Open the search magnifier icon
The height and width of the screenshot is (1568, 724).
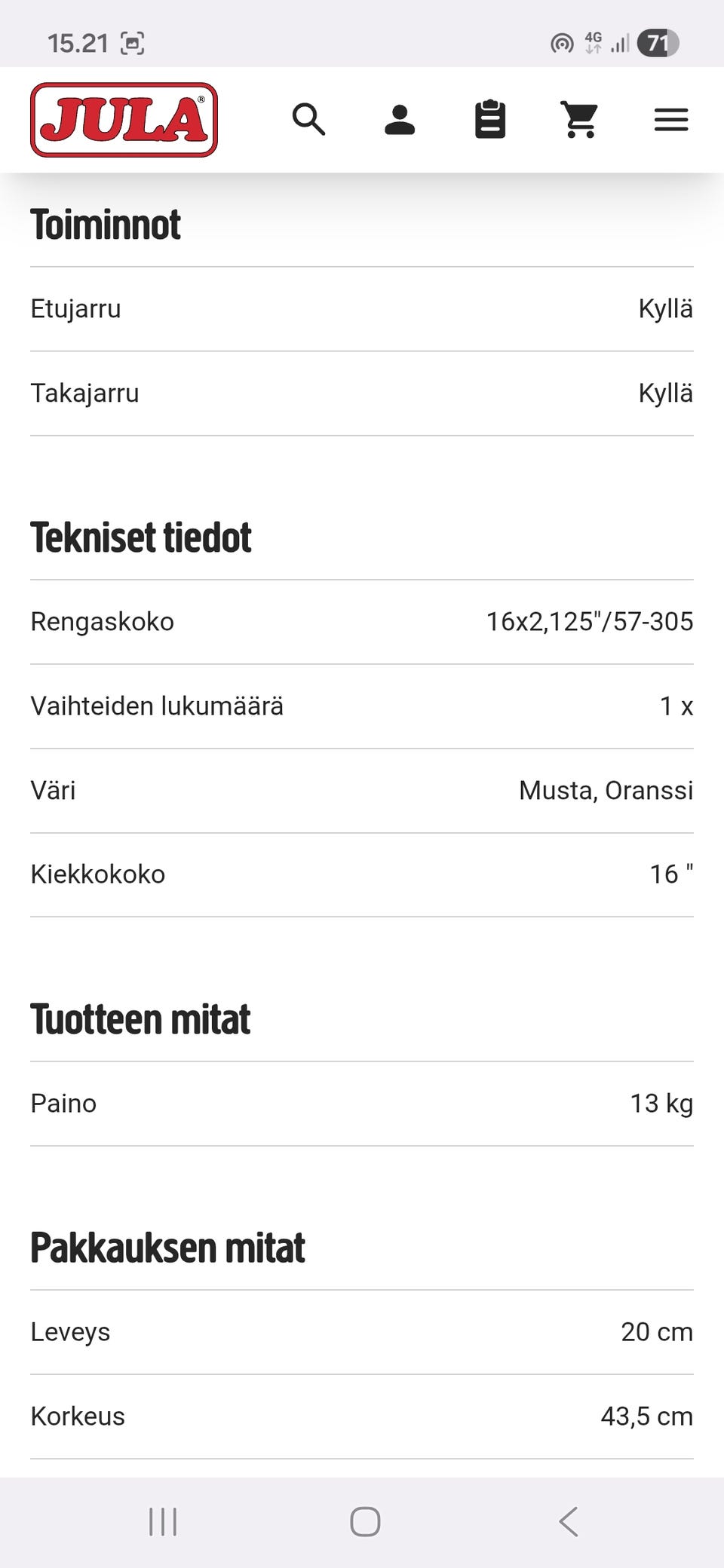(308, 120)
